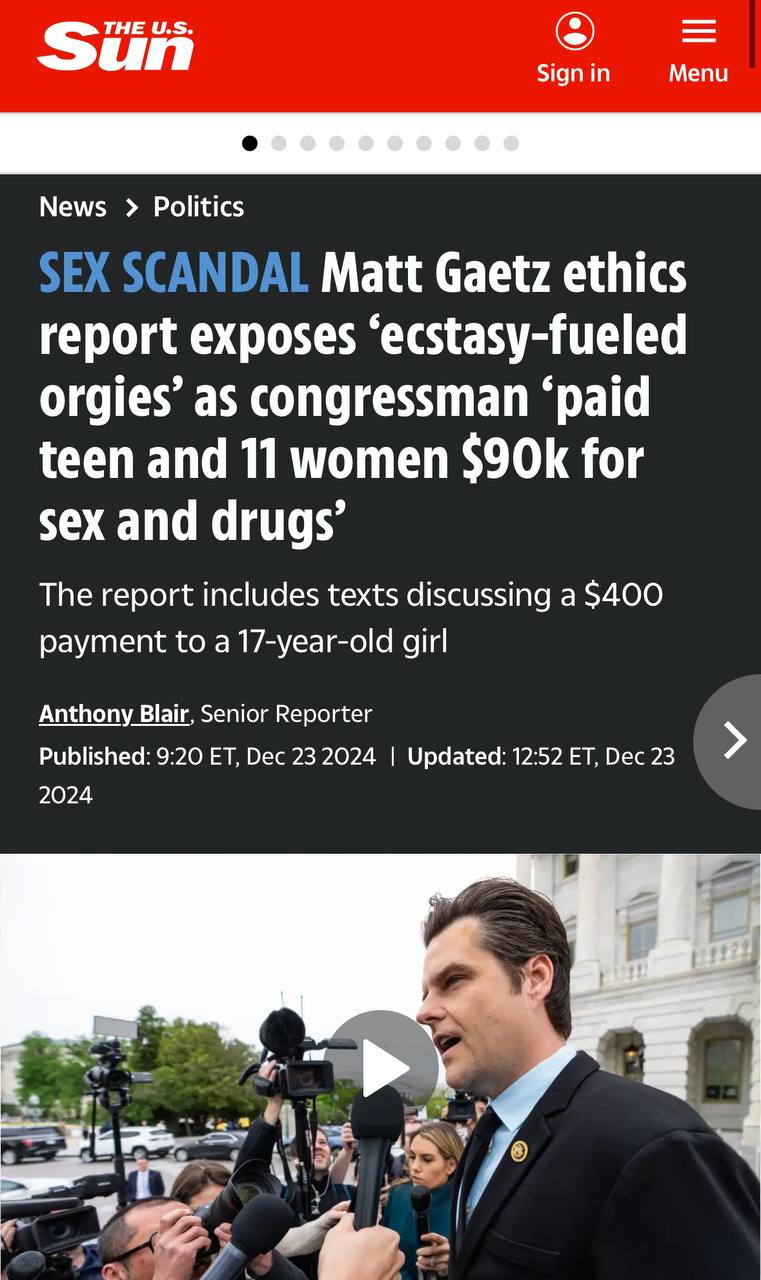
Task: Open the hamburger Menu
Action: (x=698, y=49)
